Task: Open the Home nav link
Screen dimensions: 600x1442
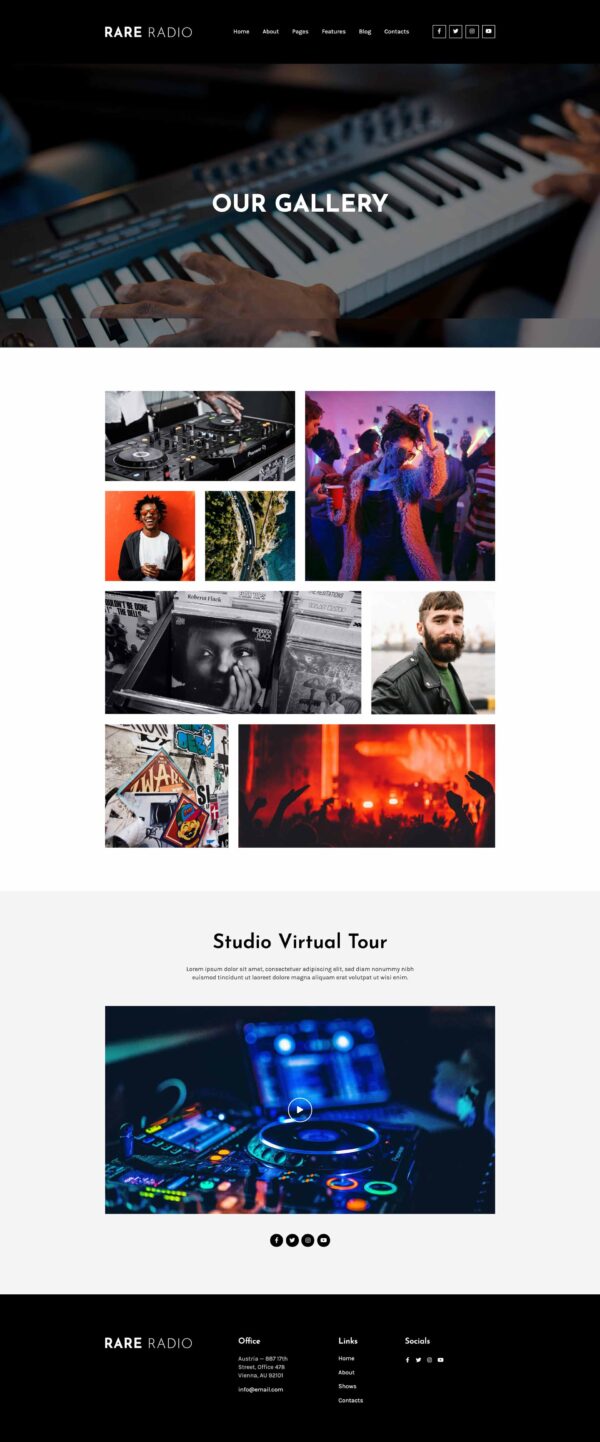Action: (241, 32)
